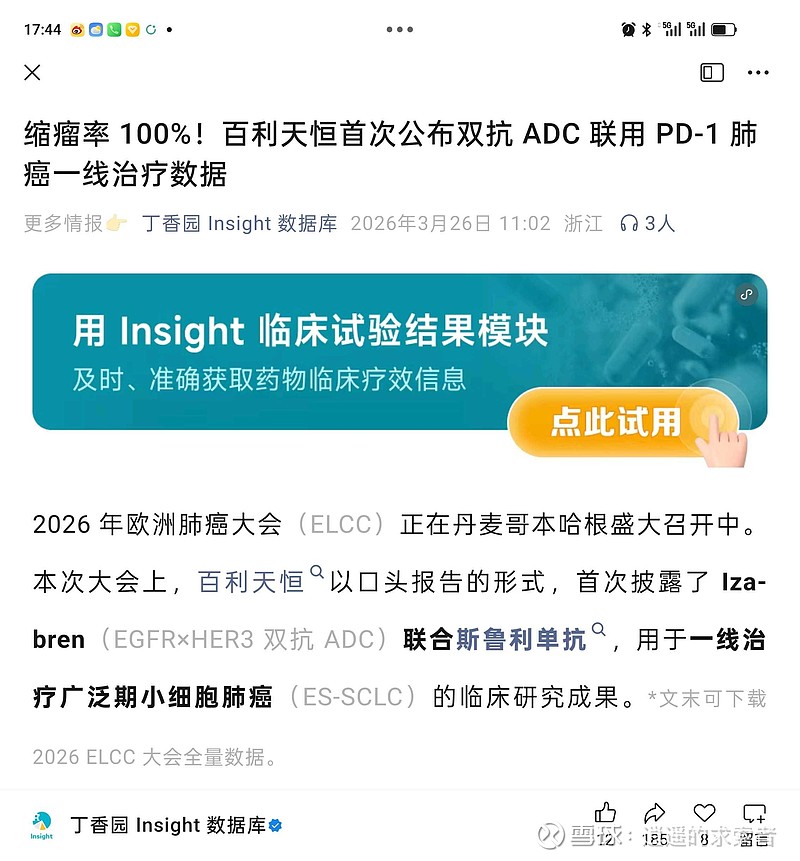Viewport: 800px width, 861px height.
Task: Tap the thumbs-up like icon
Action: 605,810
